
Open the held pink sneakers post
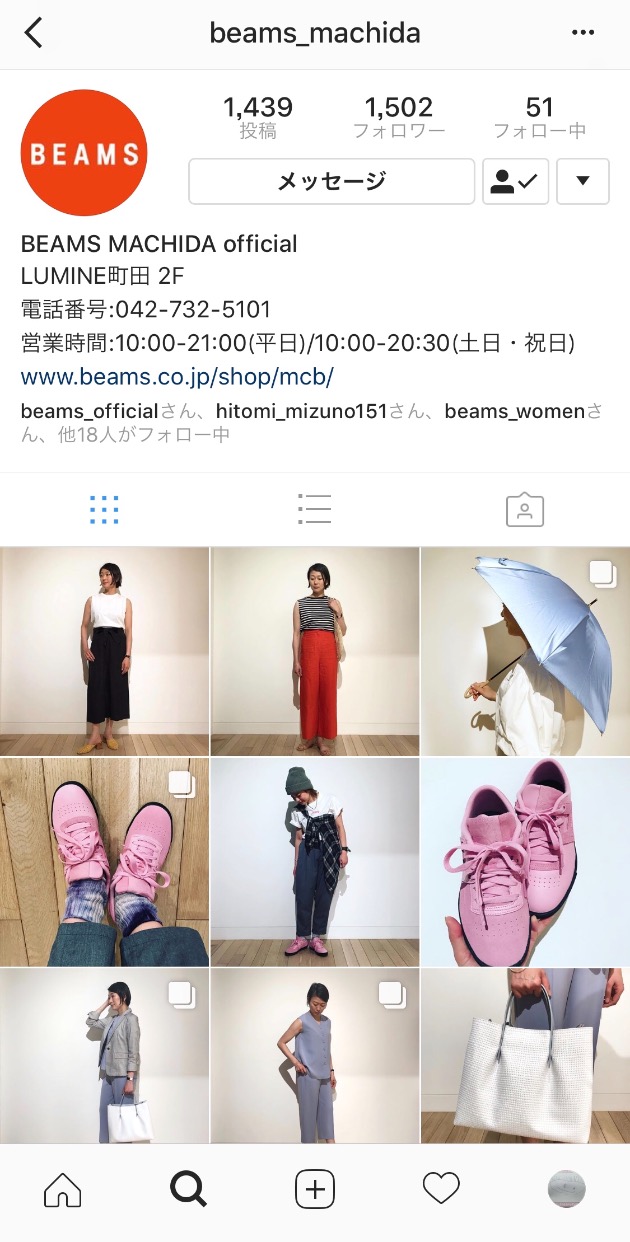[526, 862]
